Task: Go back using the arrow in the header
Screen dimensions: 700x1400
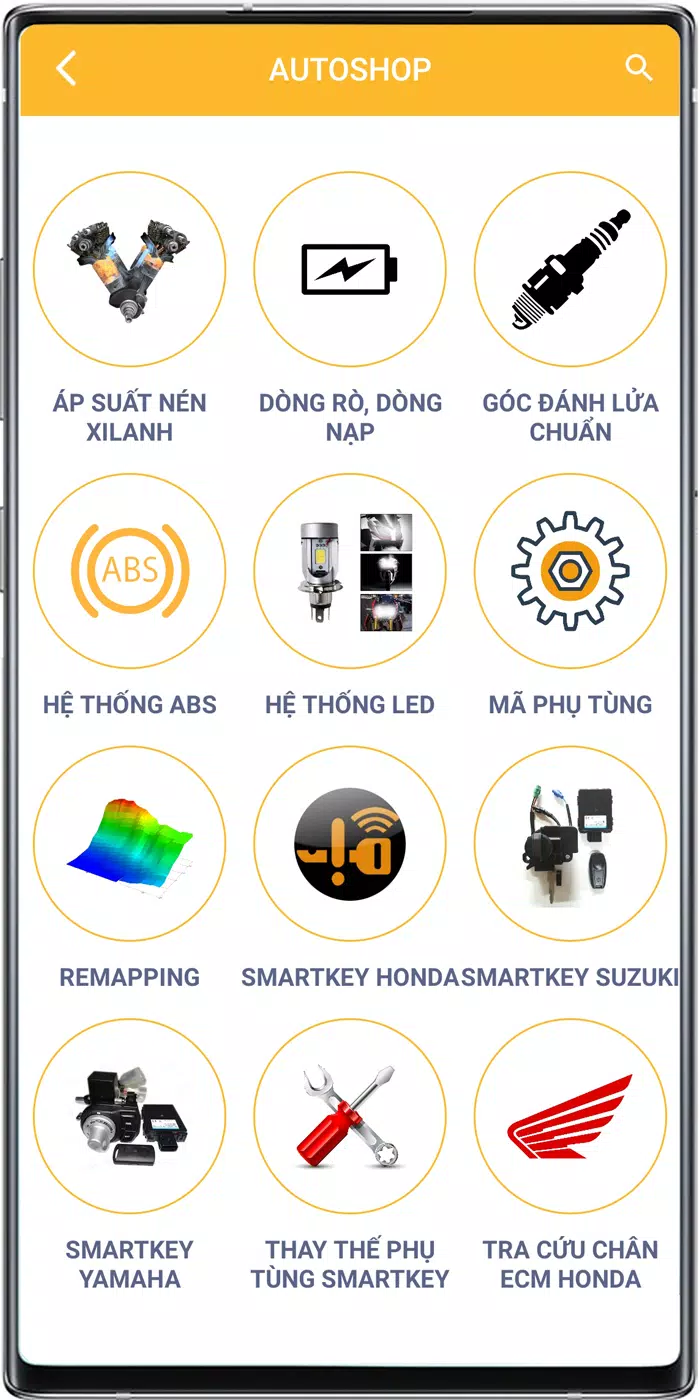Action: point(66,69)
